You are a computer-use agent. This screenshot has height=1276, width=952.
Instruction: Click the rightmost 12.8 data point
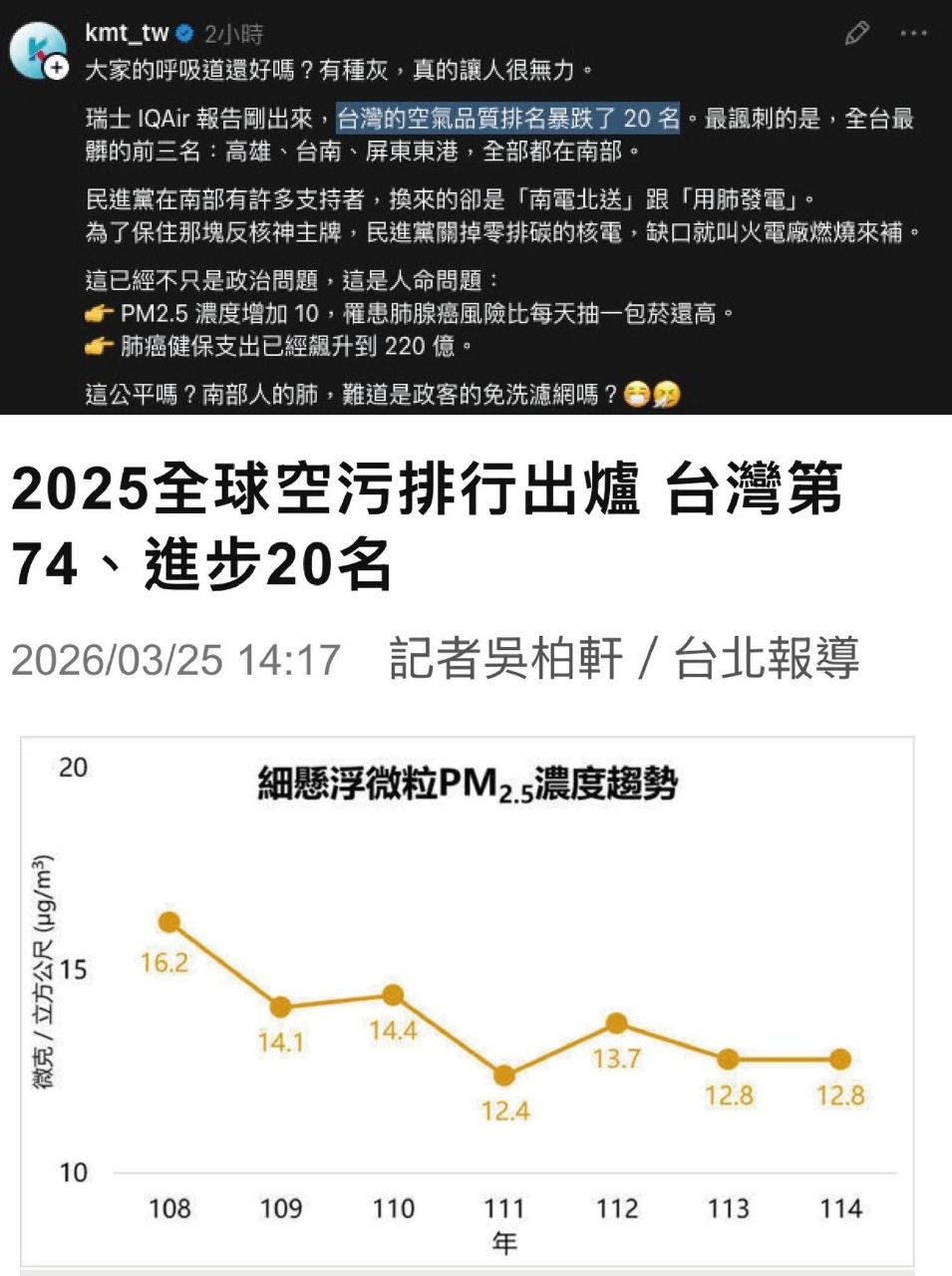click(838, 1059)
